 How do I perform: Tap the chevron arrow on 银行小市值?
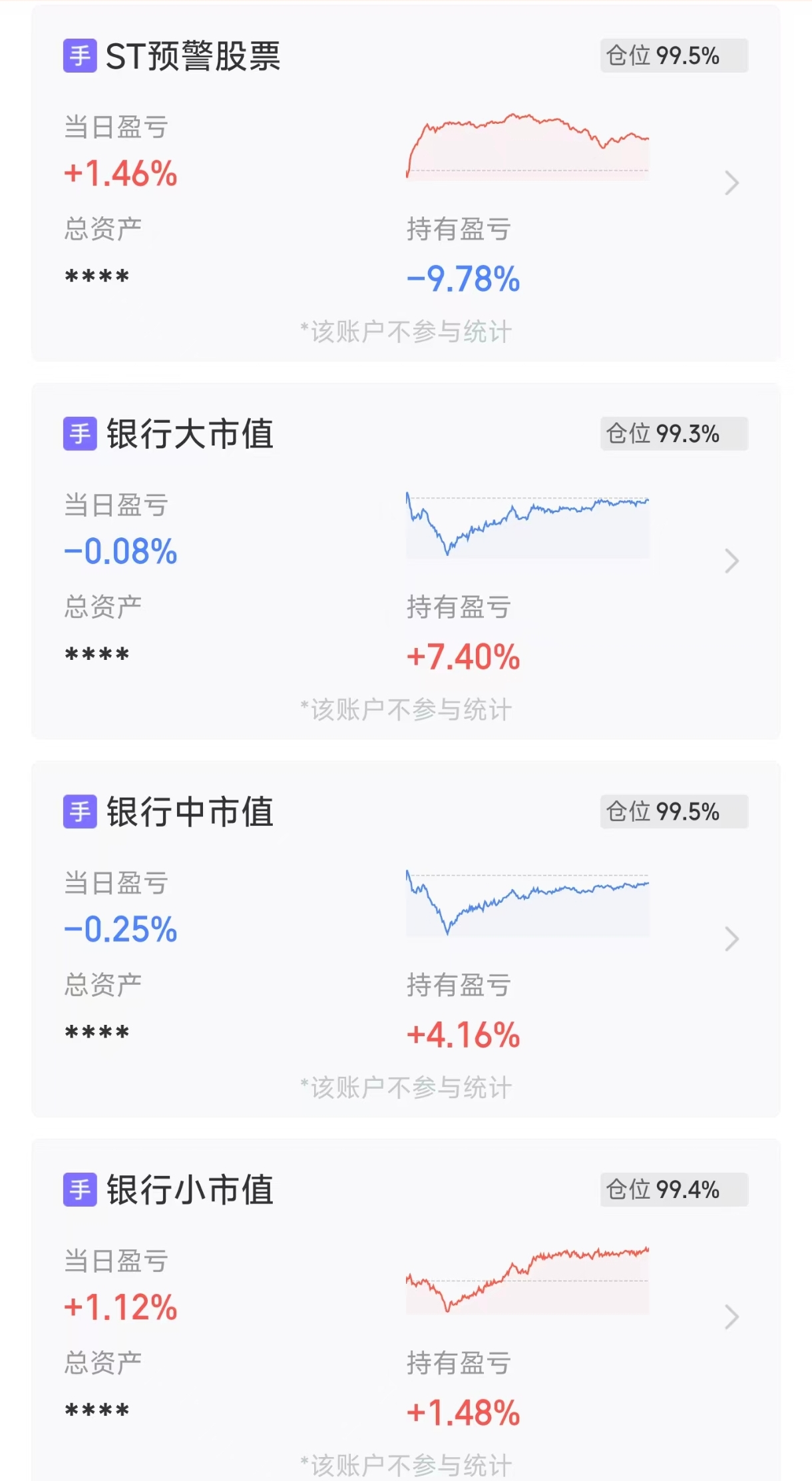click(731, 1317)
